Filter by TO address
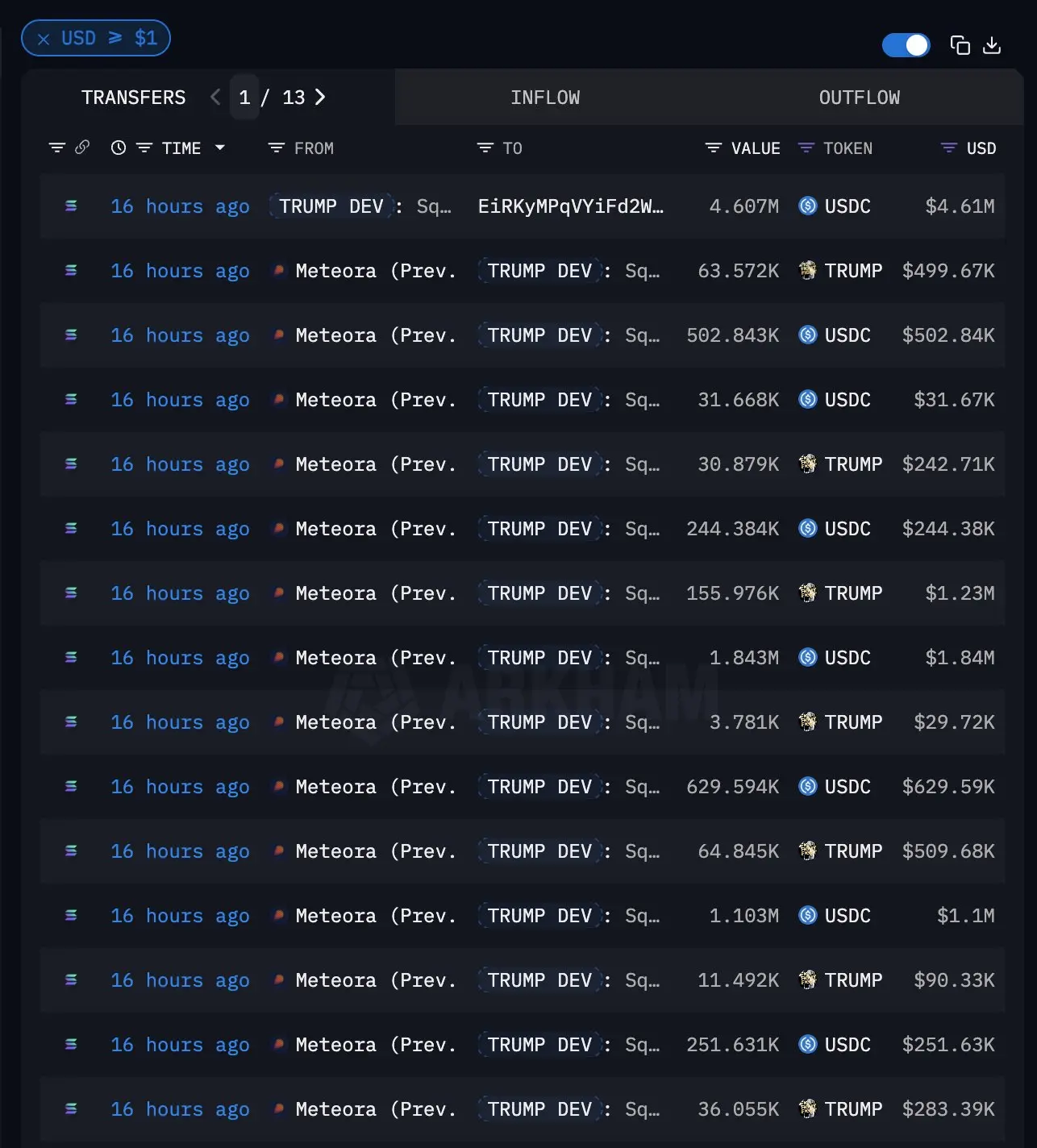The image size is (1037, 1148). [x=485, y=148]
